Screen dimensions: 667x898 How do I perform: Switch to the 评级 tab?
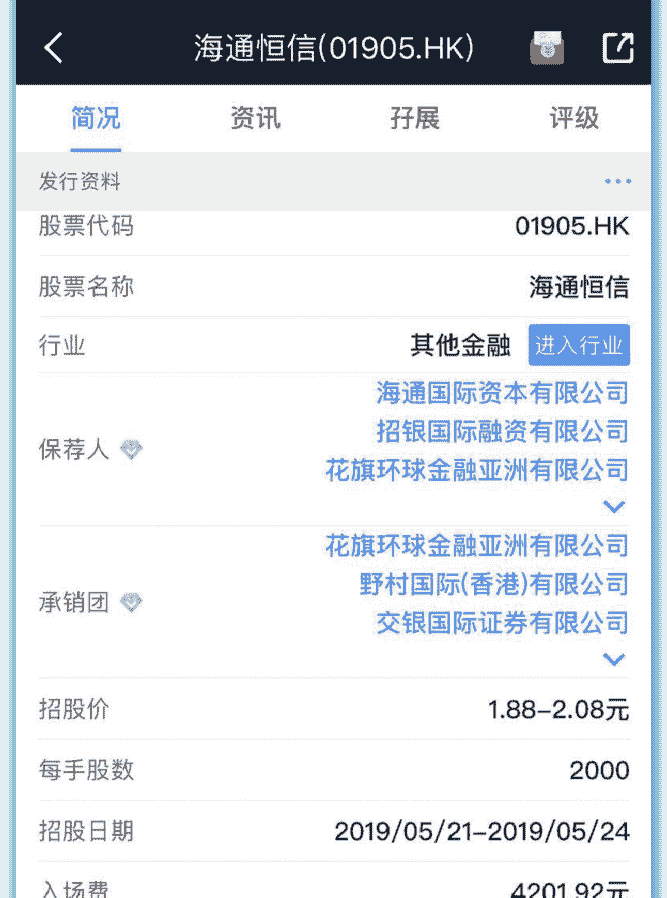(x=574, y=118)
